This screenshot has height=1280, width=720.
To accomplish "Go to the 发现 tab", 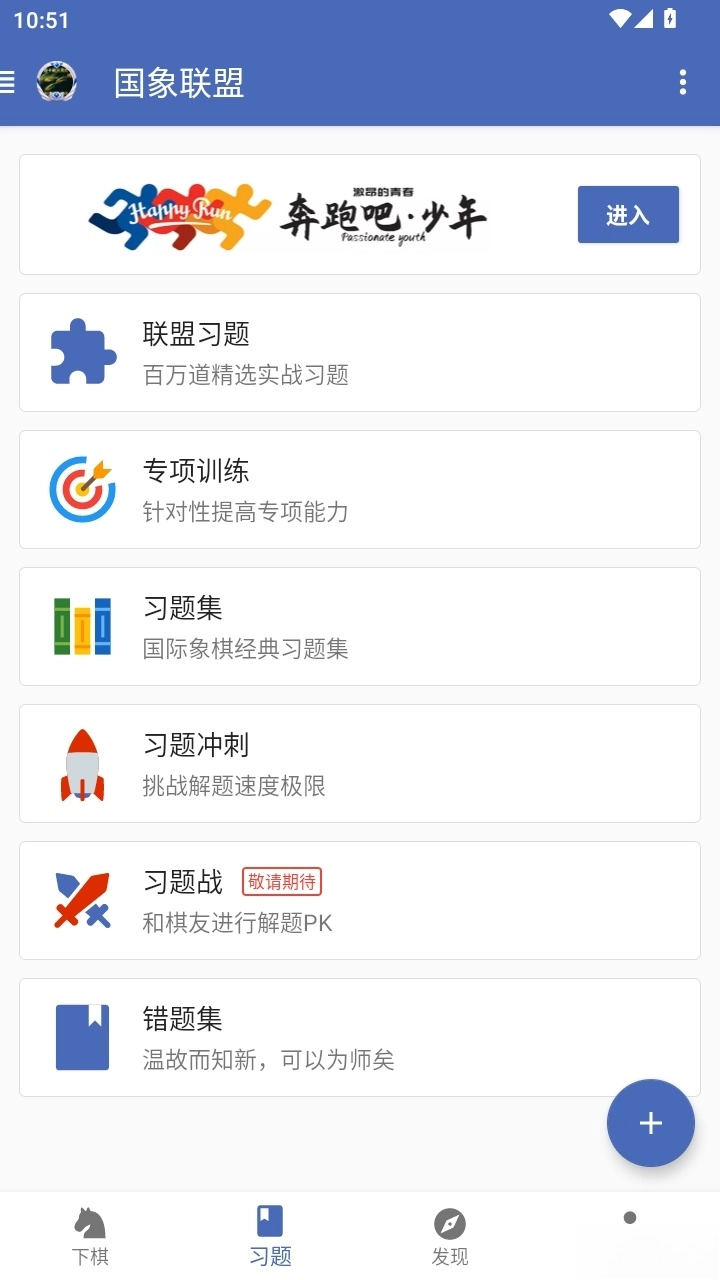I will (x=450, y=1236).
